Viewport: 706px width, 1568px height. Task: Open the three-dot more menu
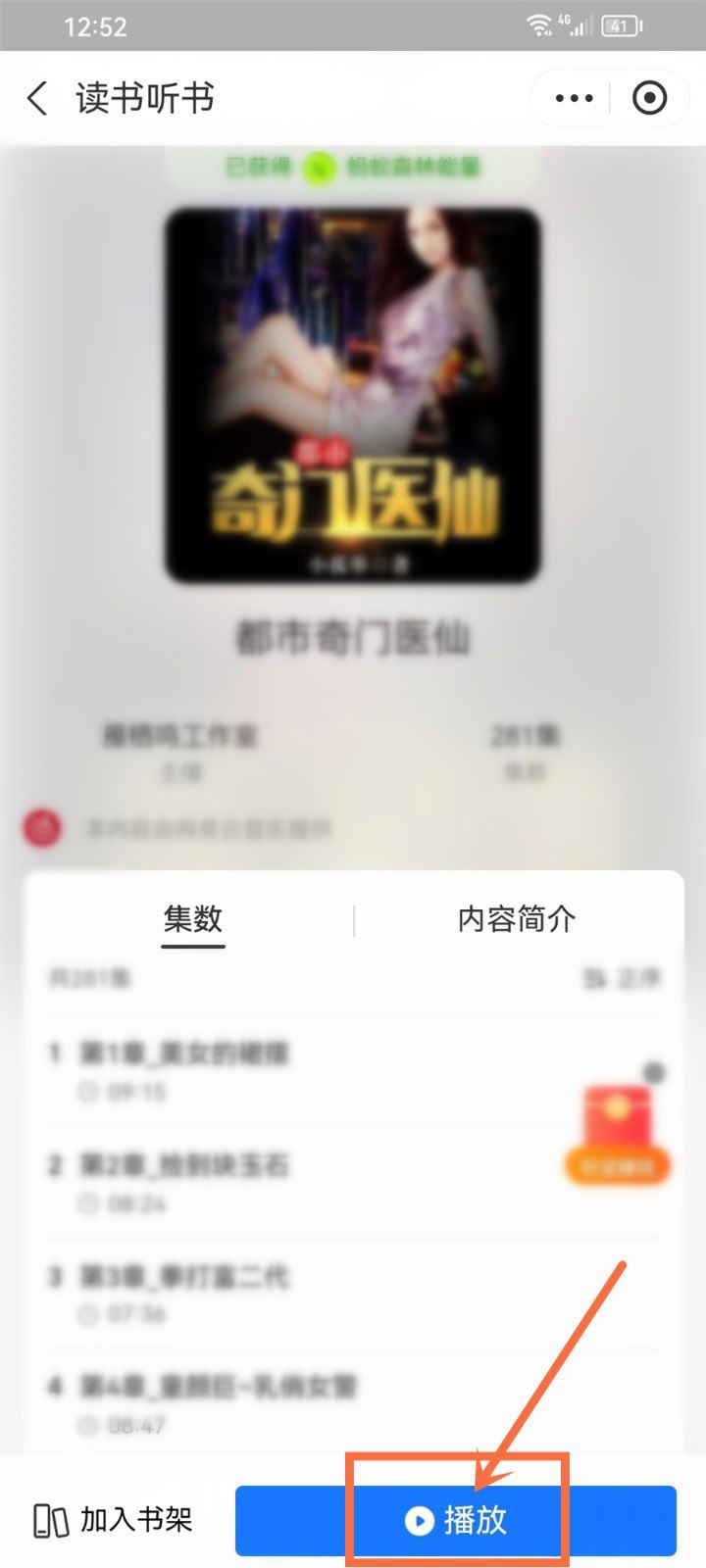575,98
